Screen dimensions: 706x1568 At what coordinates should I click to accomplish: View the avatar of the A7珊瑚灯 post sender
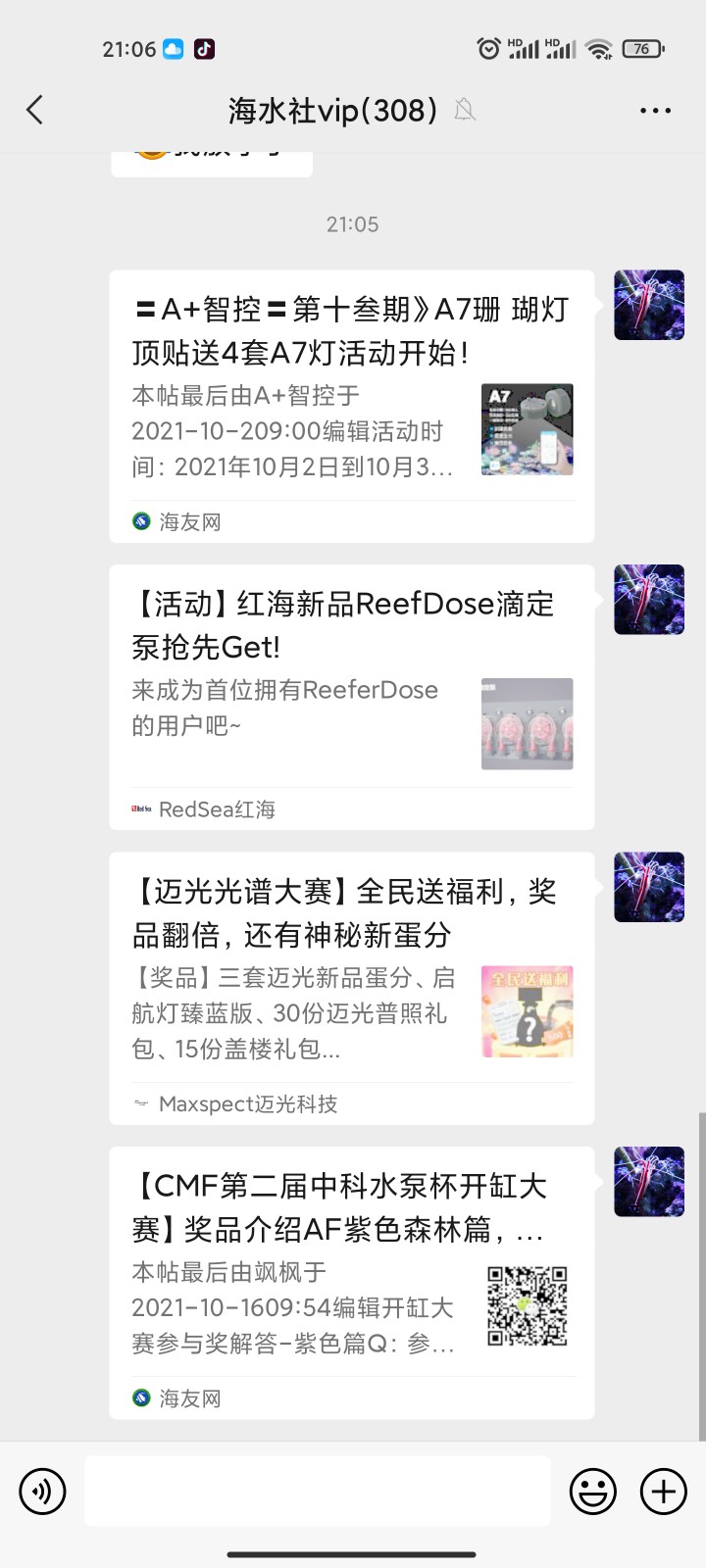(648, 305)
